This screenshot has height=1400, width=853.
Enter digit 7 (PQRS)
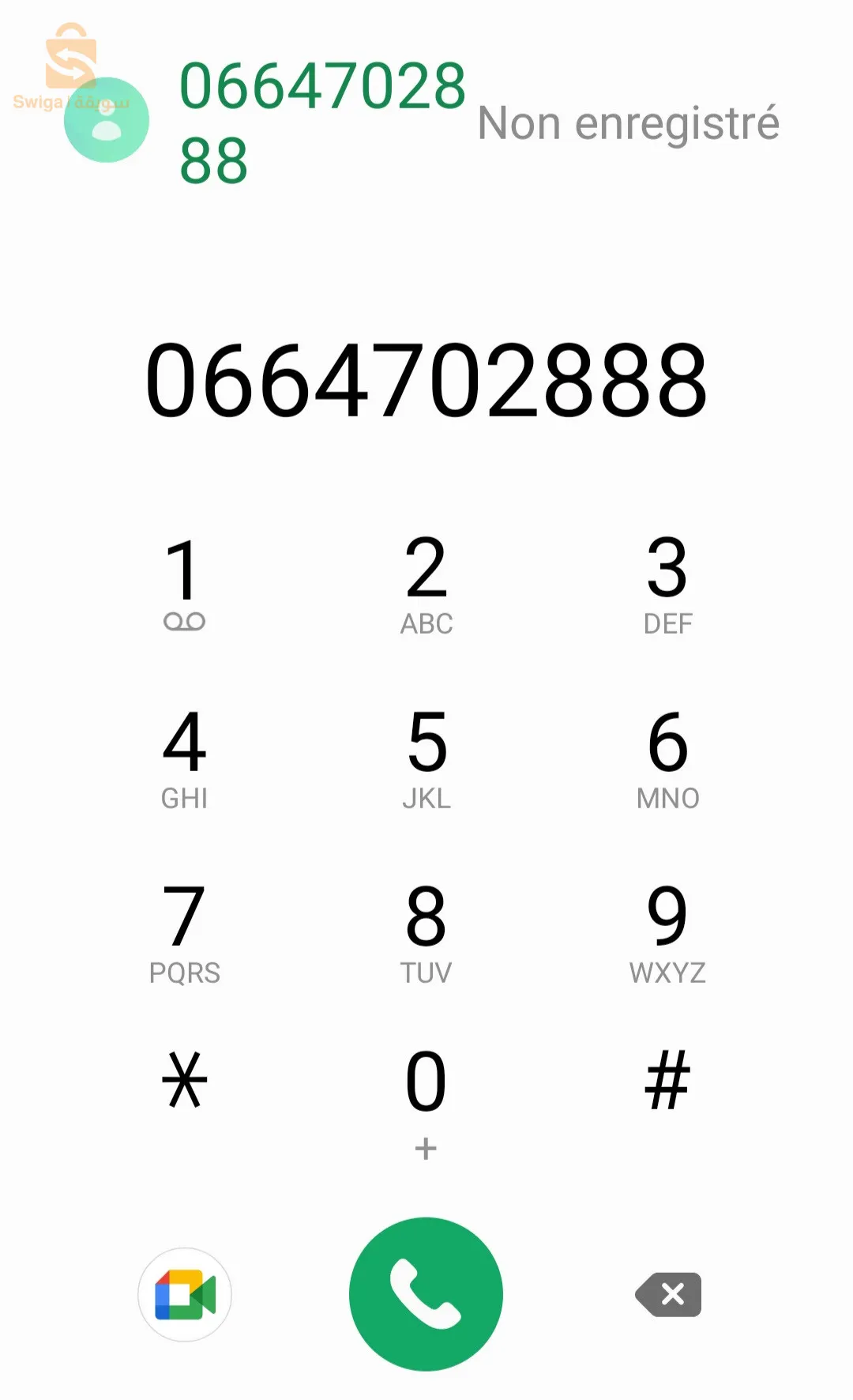[184, 932]
